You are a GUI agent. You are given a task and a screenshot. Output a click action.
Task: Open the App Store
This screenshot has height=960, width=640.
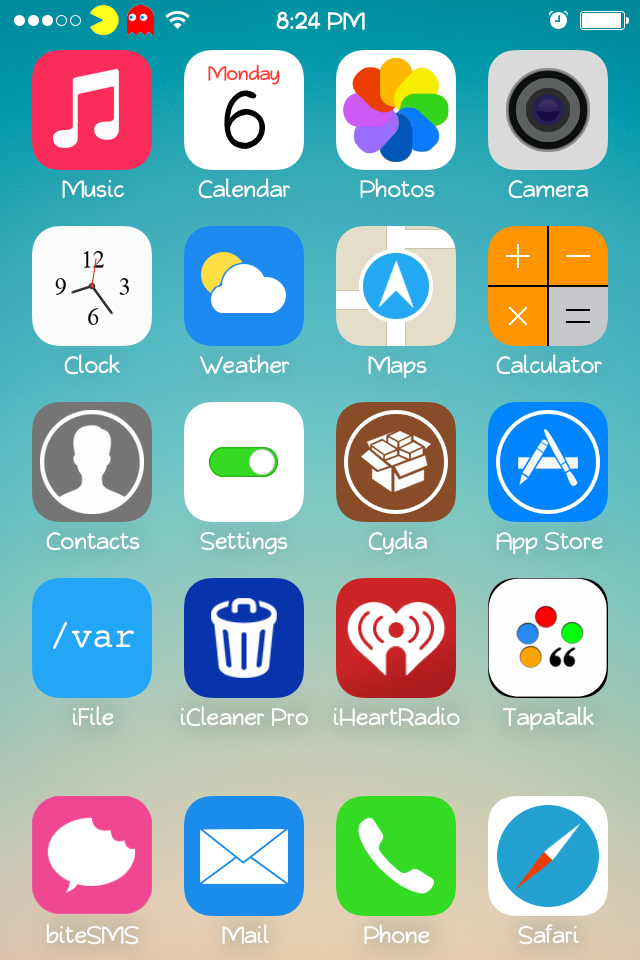[x=548, y=462]
